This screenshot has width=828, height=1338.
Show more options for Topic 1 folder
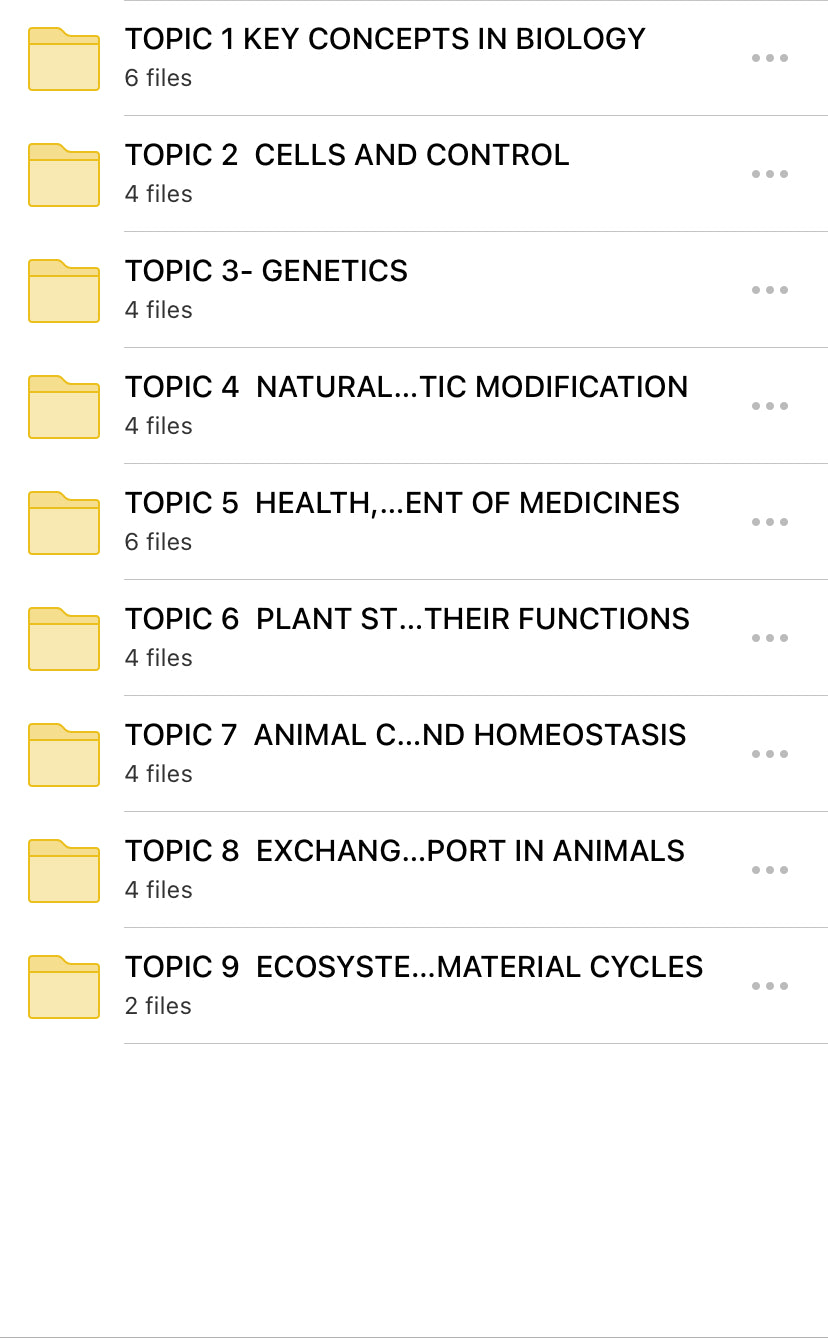pos(770,58)
